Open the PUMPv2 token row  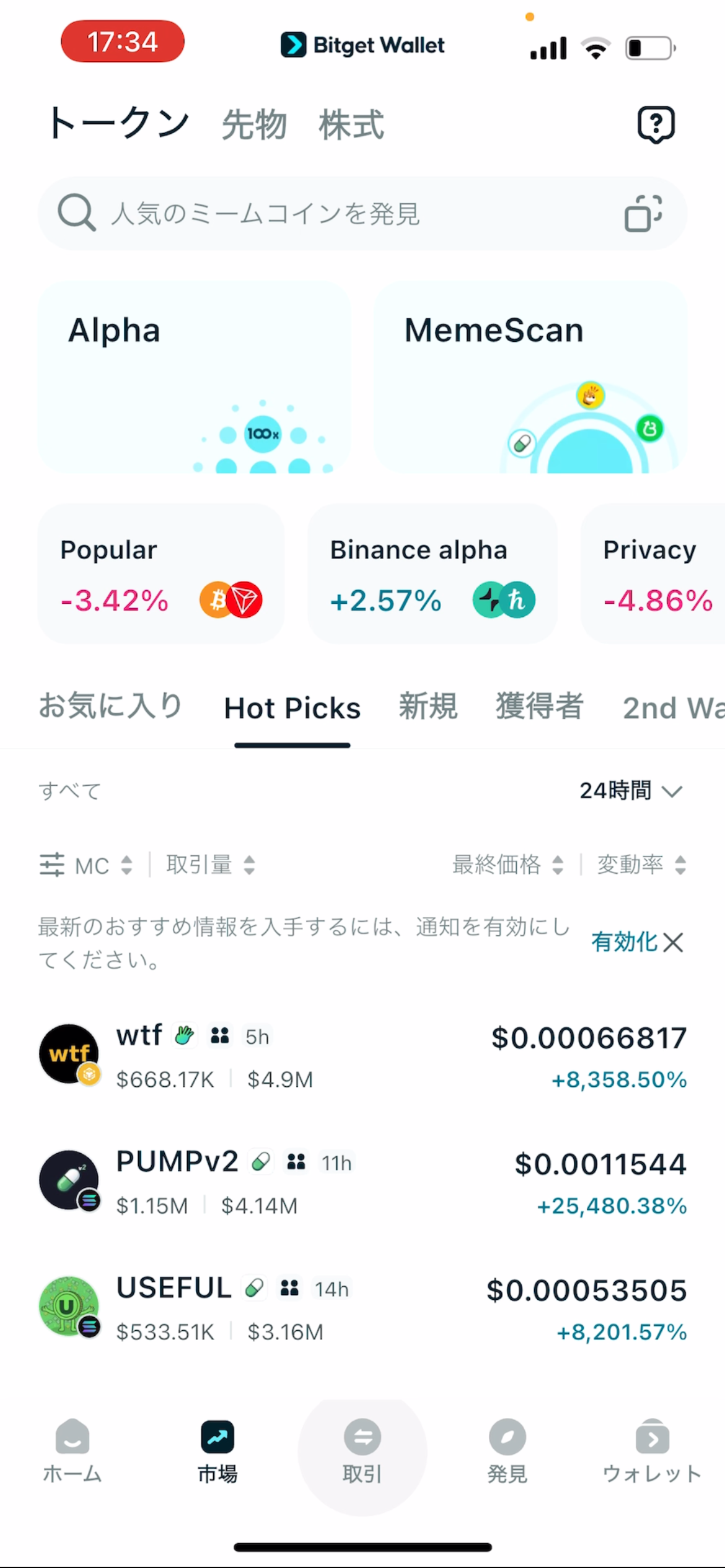362,1182
